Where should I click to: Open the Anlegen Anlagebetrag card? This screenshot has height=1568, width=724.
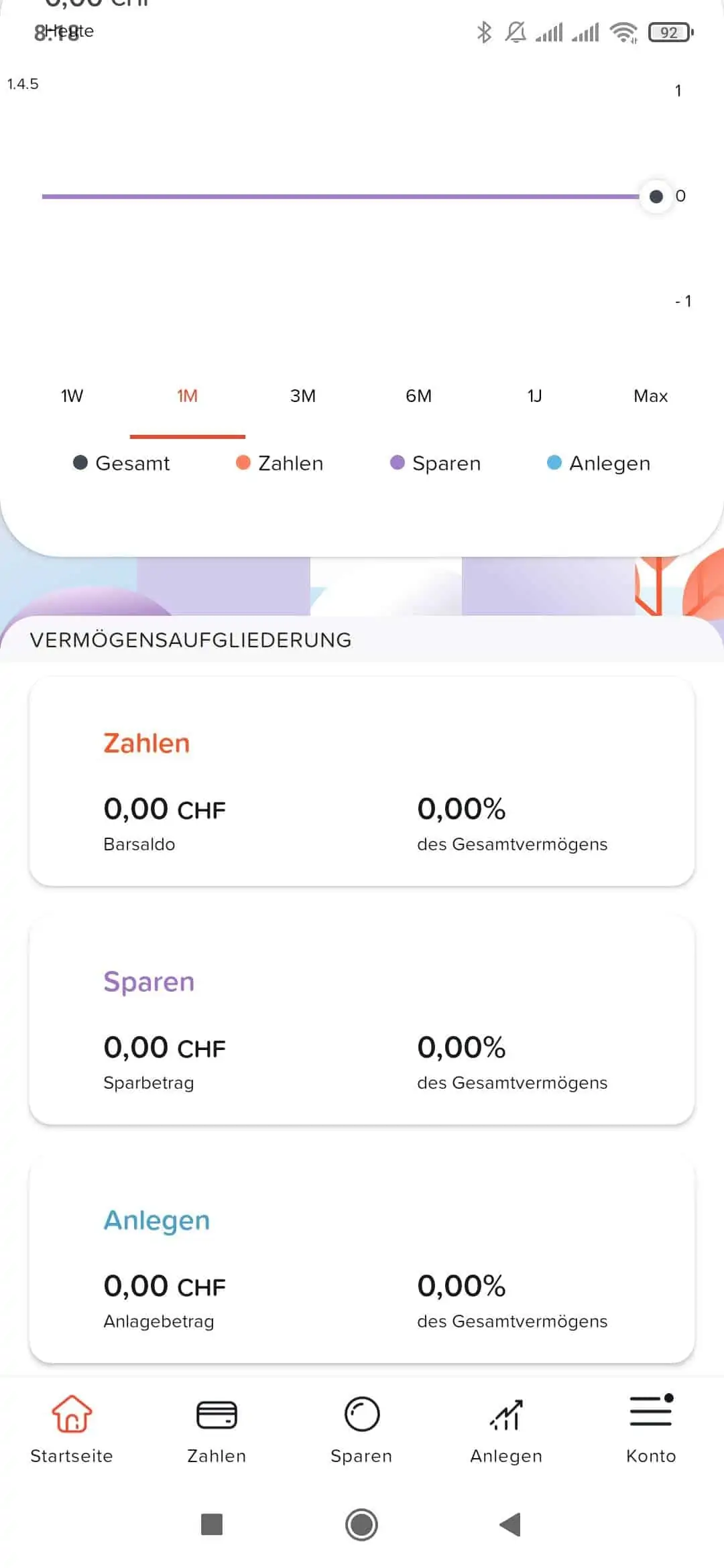[x=362, y=1258]
